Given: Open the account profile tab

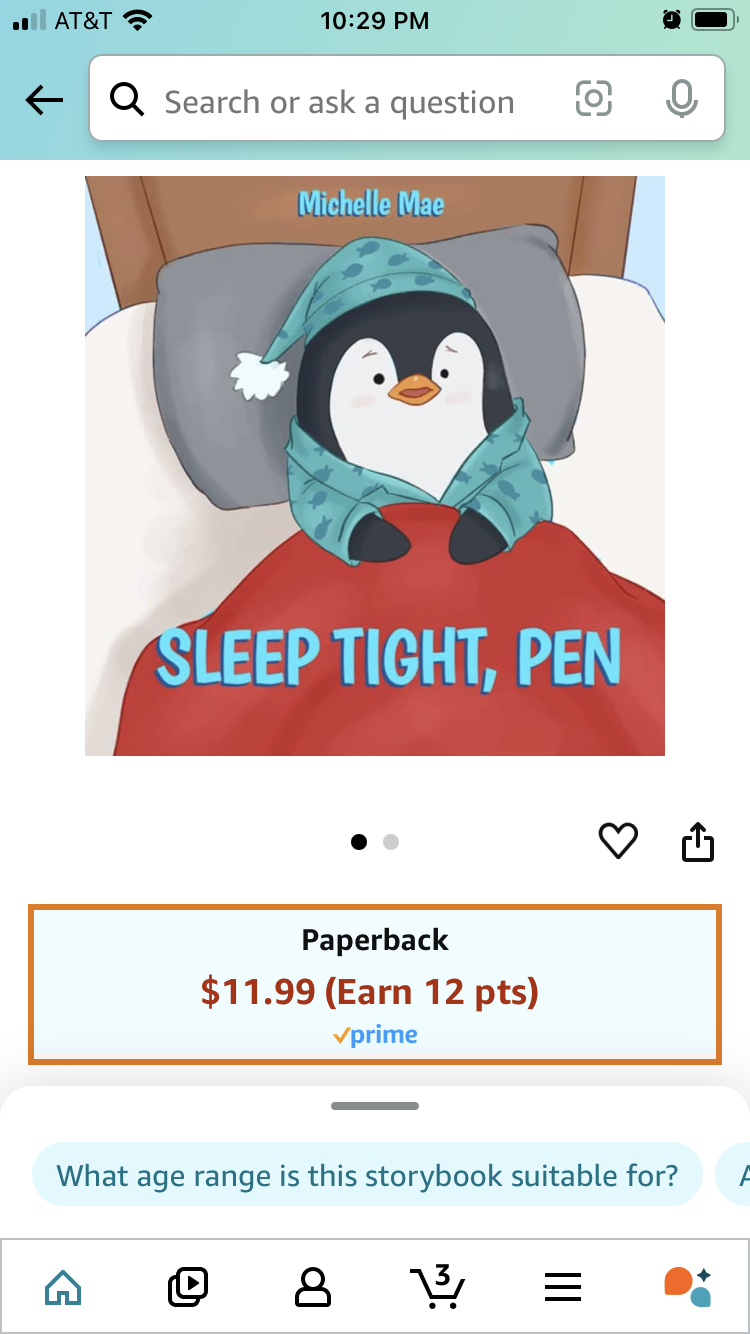Looking at the screenshot, I should [x=313, y=1286].
